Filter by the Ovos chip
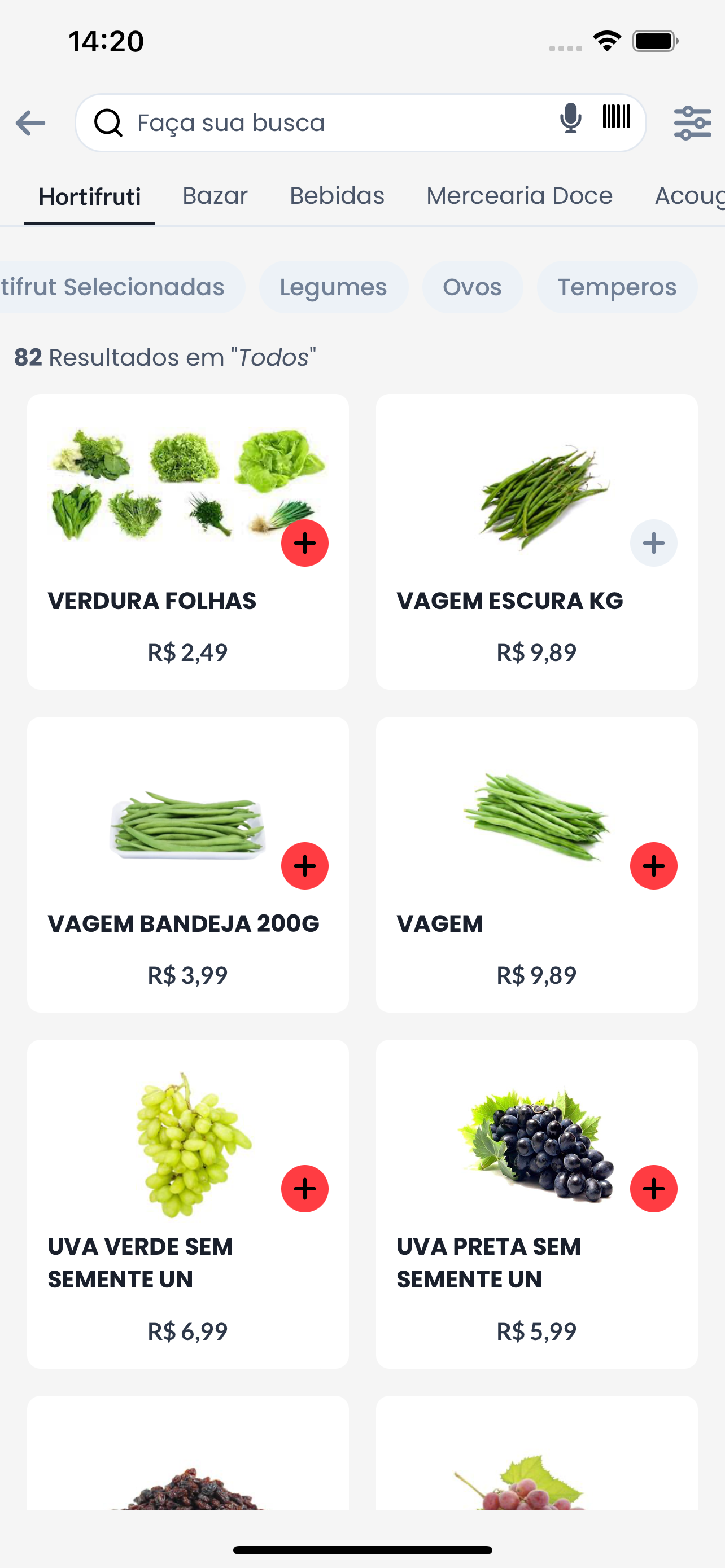725x1568 pixels. click(x=473, y=287)
